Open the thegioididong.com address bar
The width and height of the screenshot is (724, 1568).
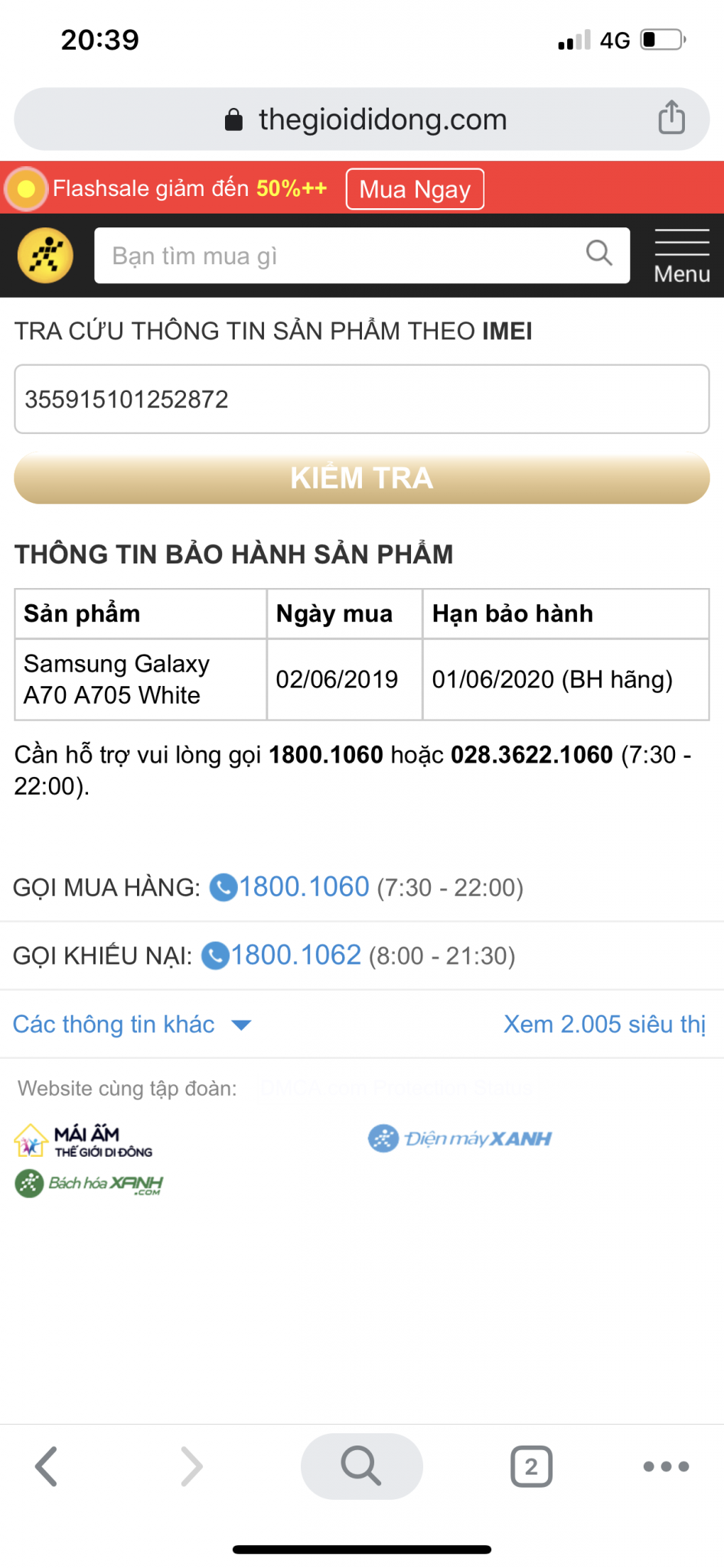[367, 119]
